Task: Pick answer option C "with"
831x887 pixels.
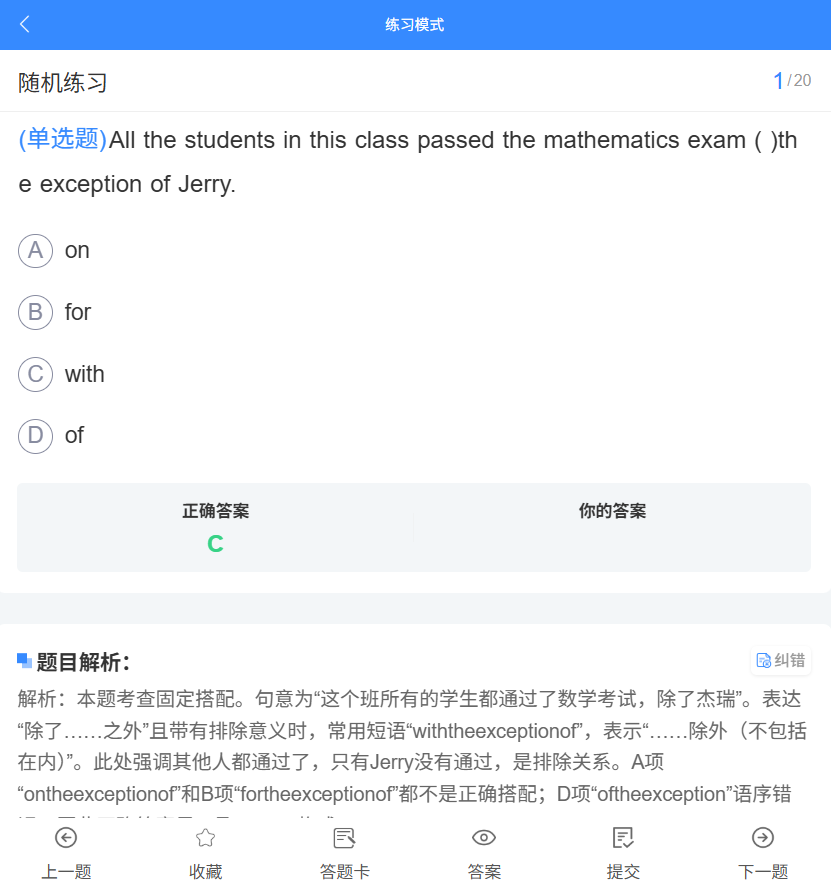Action: pyautogui.click(x=35, y=374)
